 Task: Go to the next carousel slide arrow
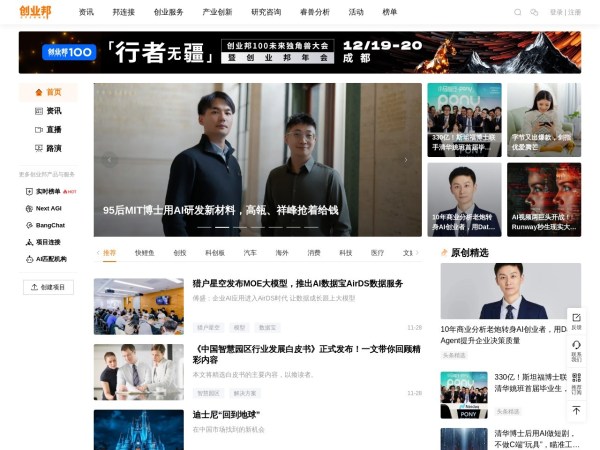(x=405, y=159)
